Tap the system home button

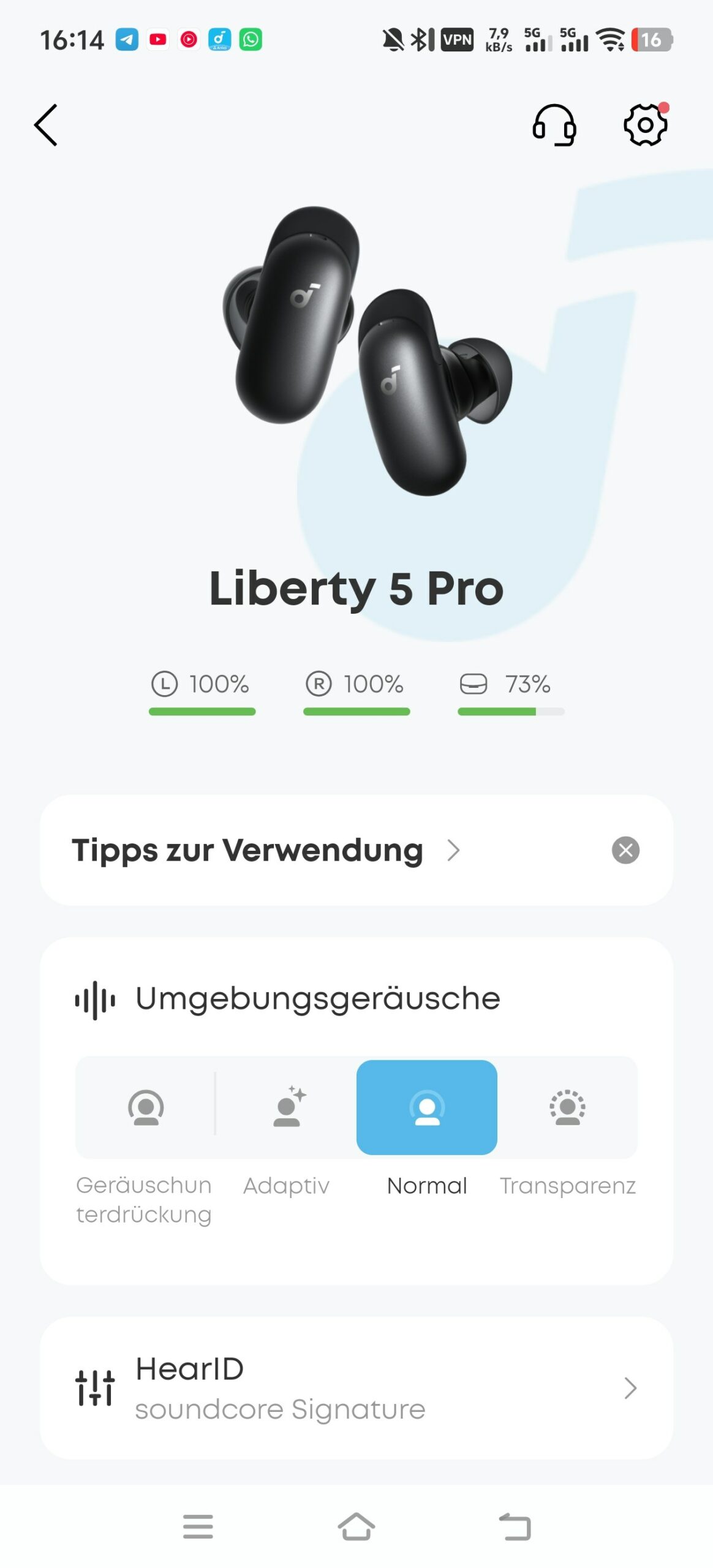pos(356,1526)
